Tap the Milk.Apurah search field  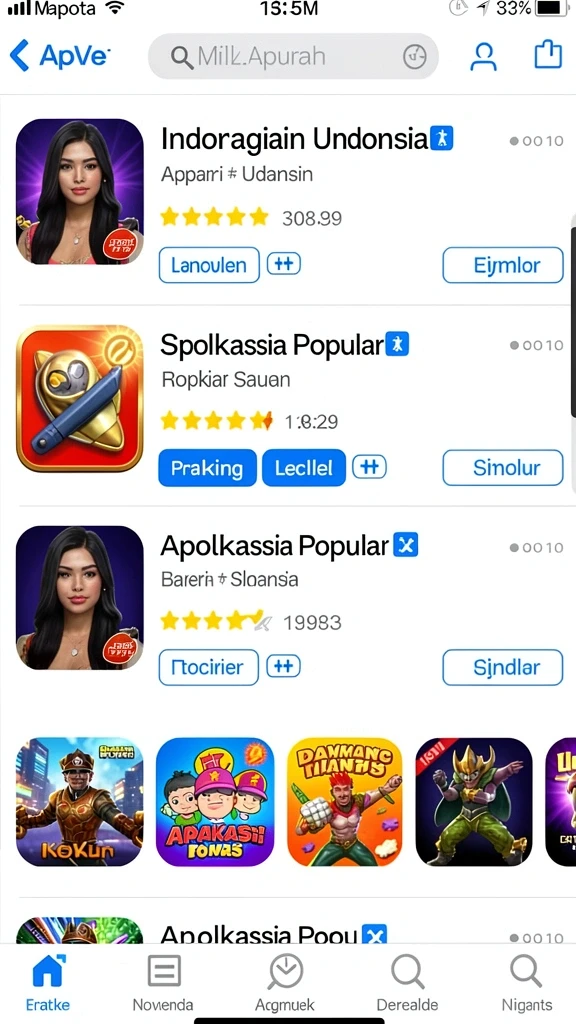(x=293, y=56)
